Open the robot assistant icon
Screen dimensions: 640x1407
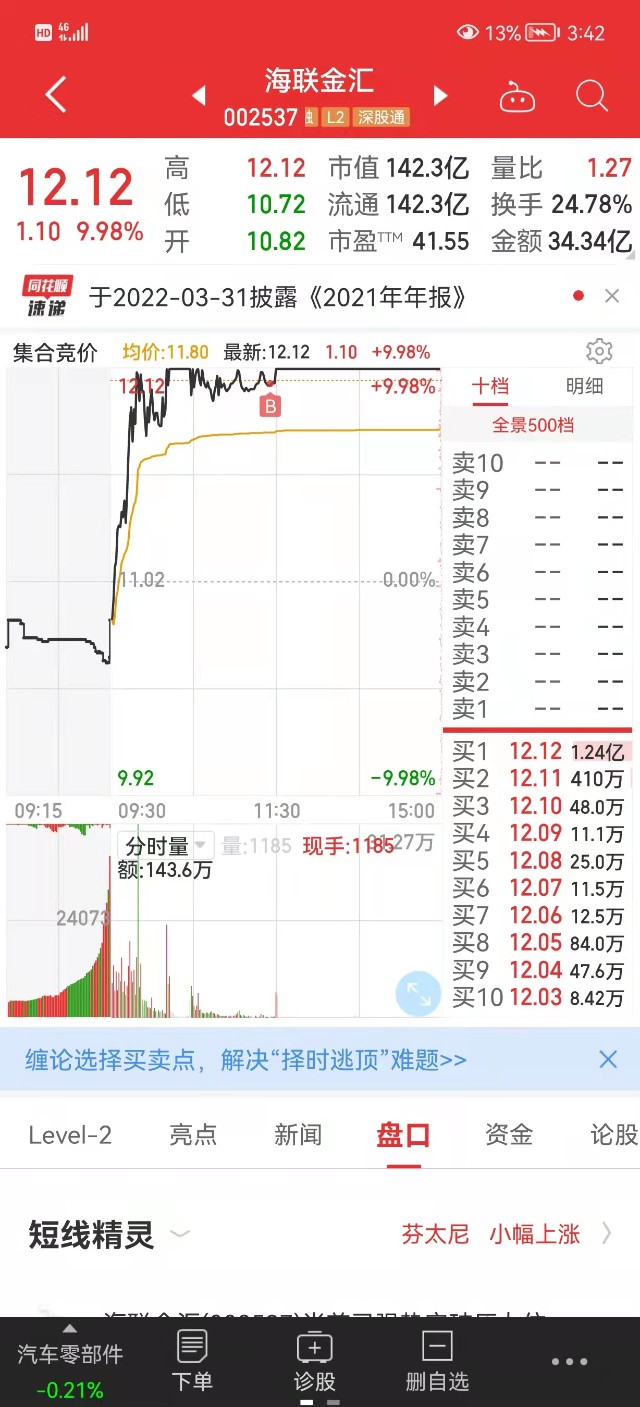tap(517, 97)
